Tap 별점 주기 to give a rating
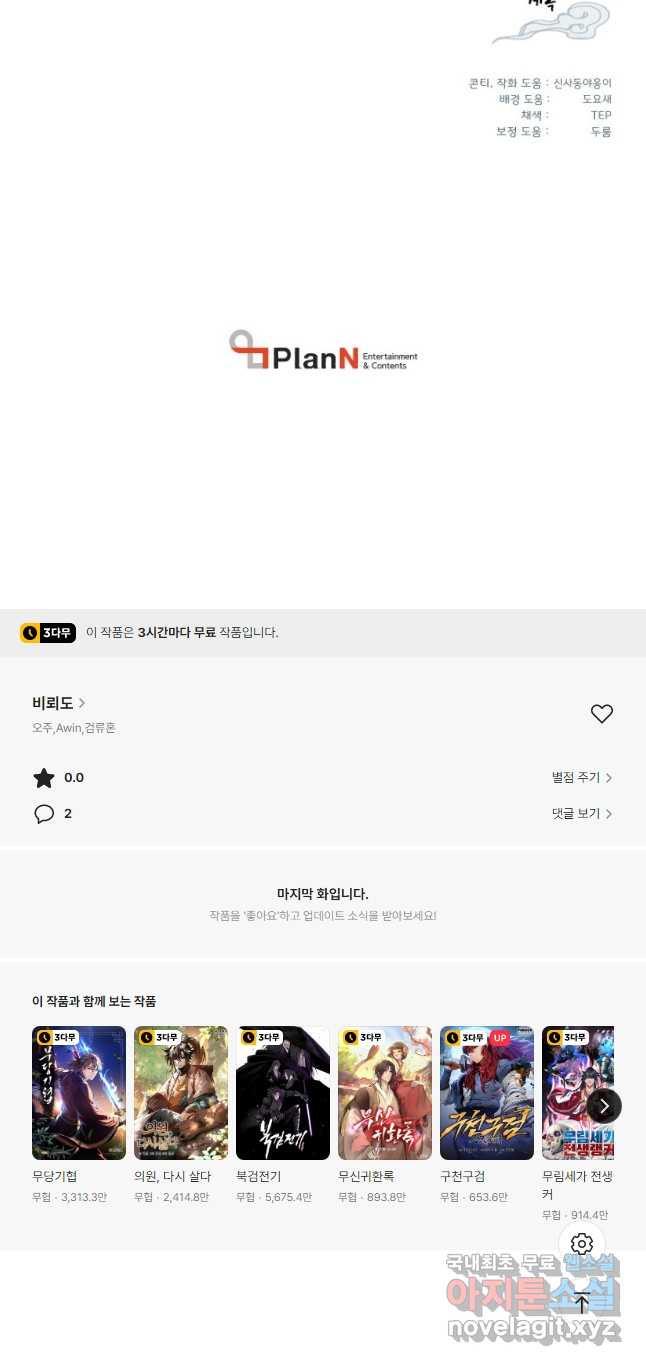 pos(582,777)
